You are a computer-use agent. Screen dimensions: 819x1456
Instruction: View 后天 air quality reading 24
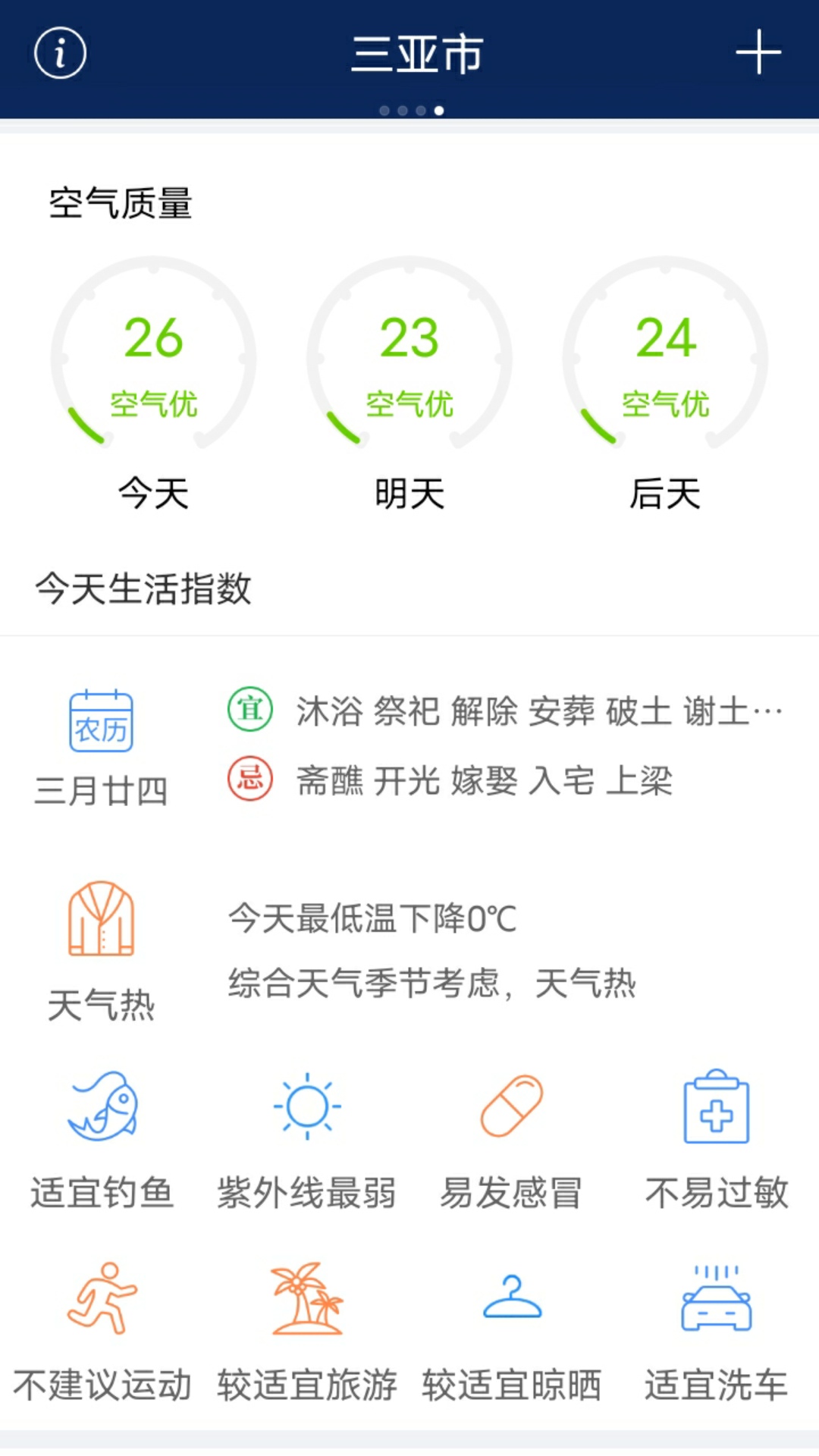(x=666, y=356)
